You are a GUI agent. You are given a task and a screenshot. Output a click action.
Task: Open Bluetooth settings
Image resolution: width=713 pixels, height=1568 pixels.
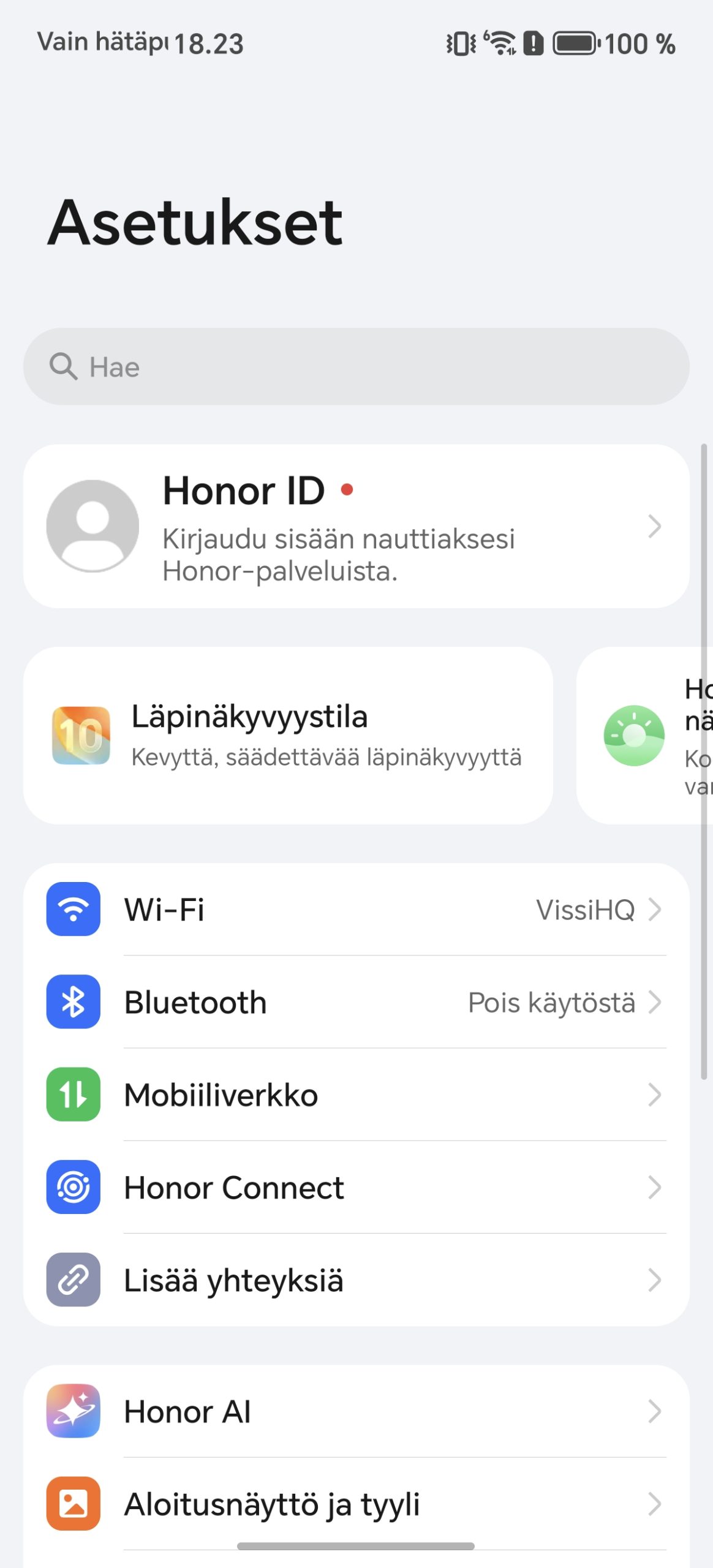355,1002
